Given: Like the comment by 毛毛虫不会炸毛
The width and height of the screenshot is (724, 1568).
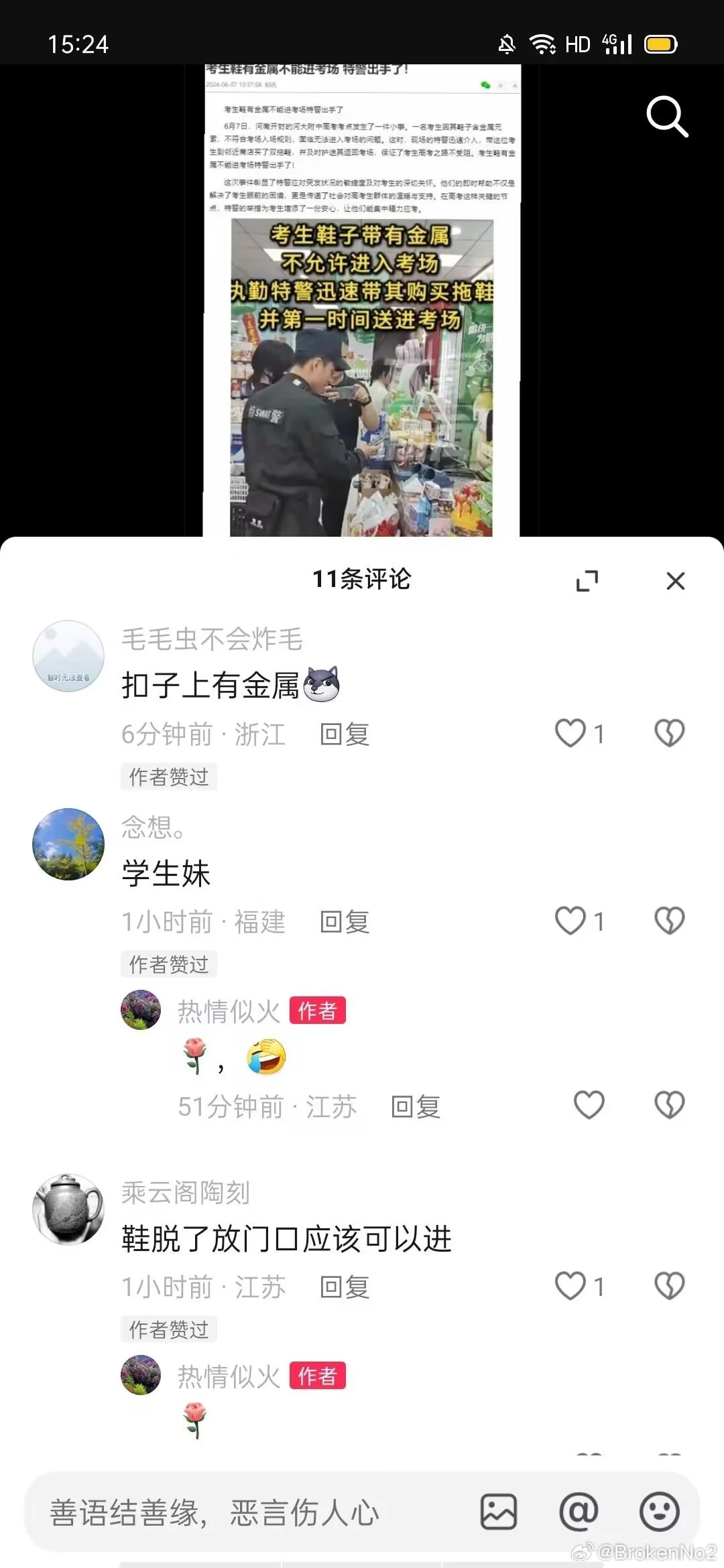Looking at the screenshot, I should click(x=570, y=733).
